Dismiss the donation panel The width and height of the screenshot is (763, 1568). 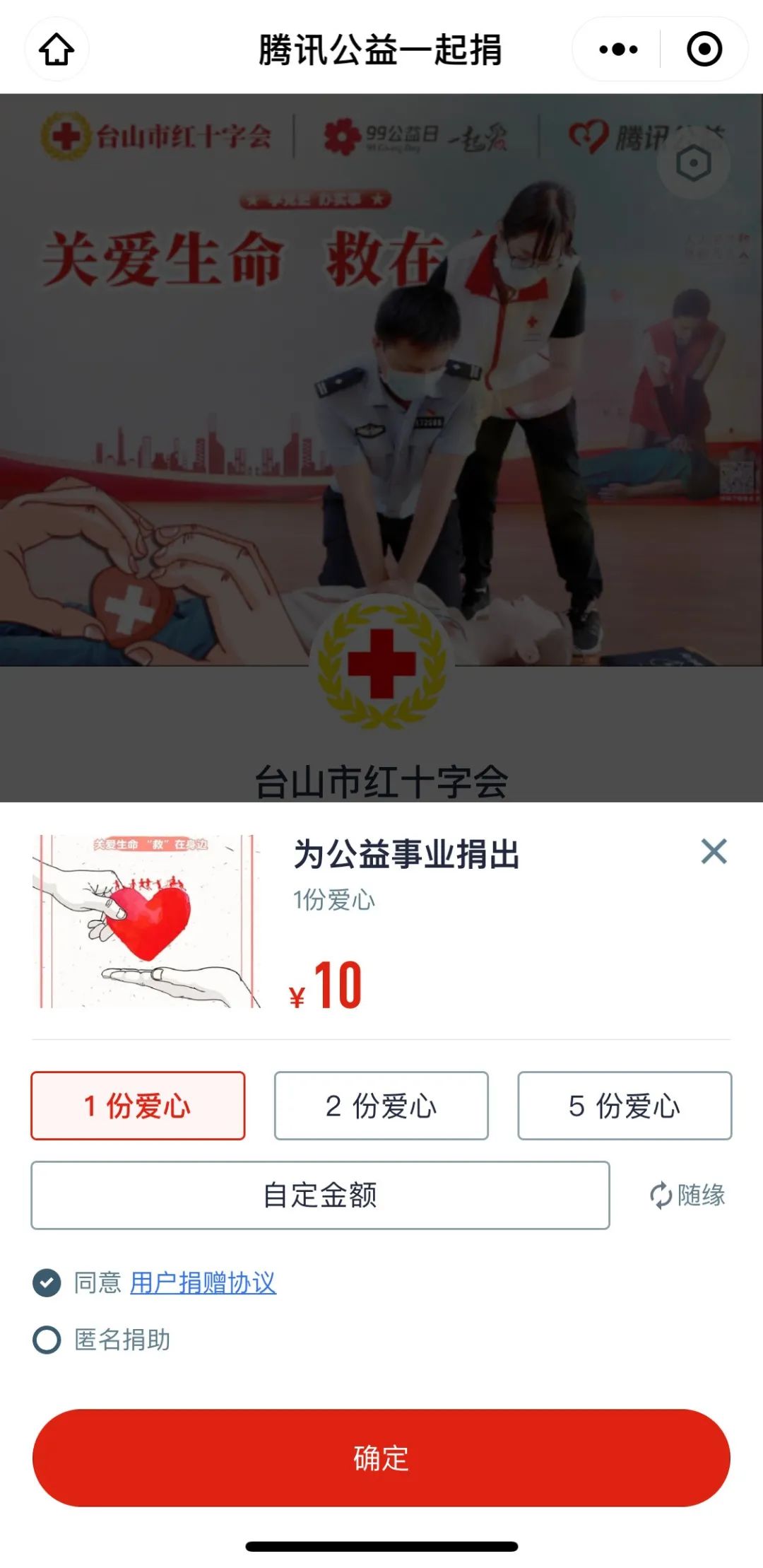click(x=714, y=851)
